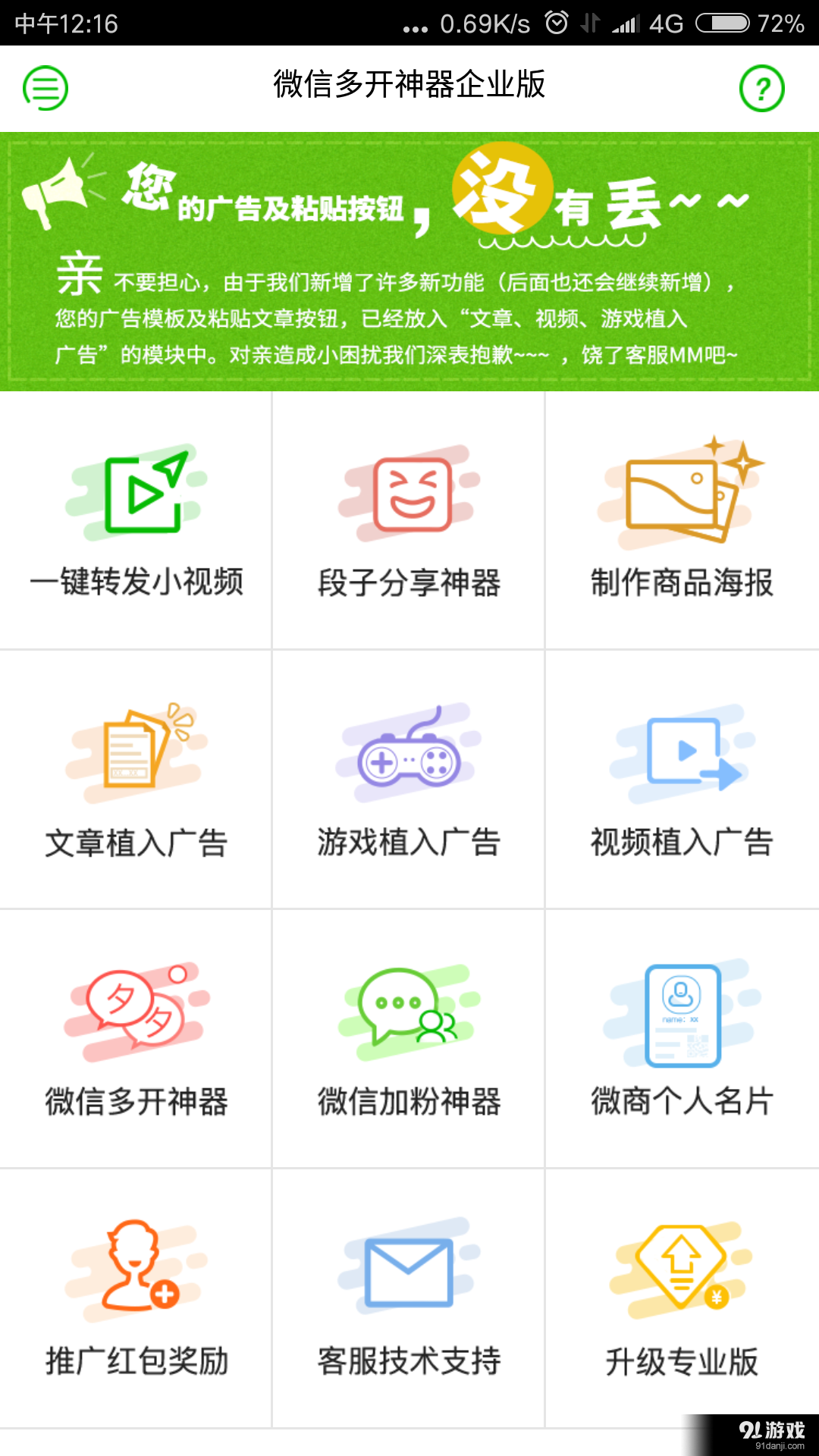Open 视频植入广告 video ad tool
The image size is (819, 1456).
681,781
